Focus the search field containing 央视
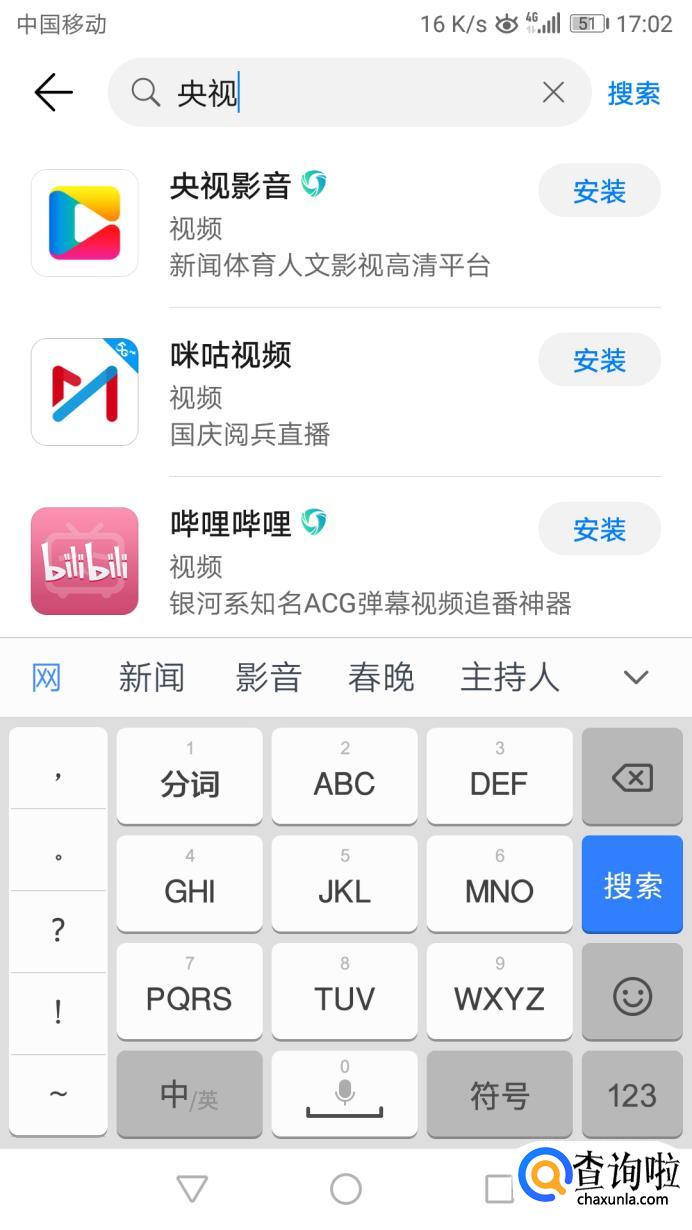 [x=350, y=93]
